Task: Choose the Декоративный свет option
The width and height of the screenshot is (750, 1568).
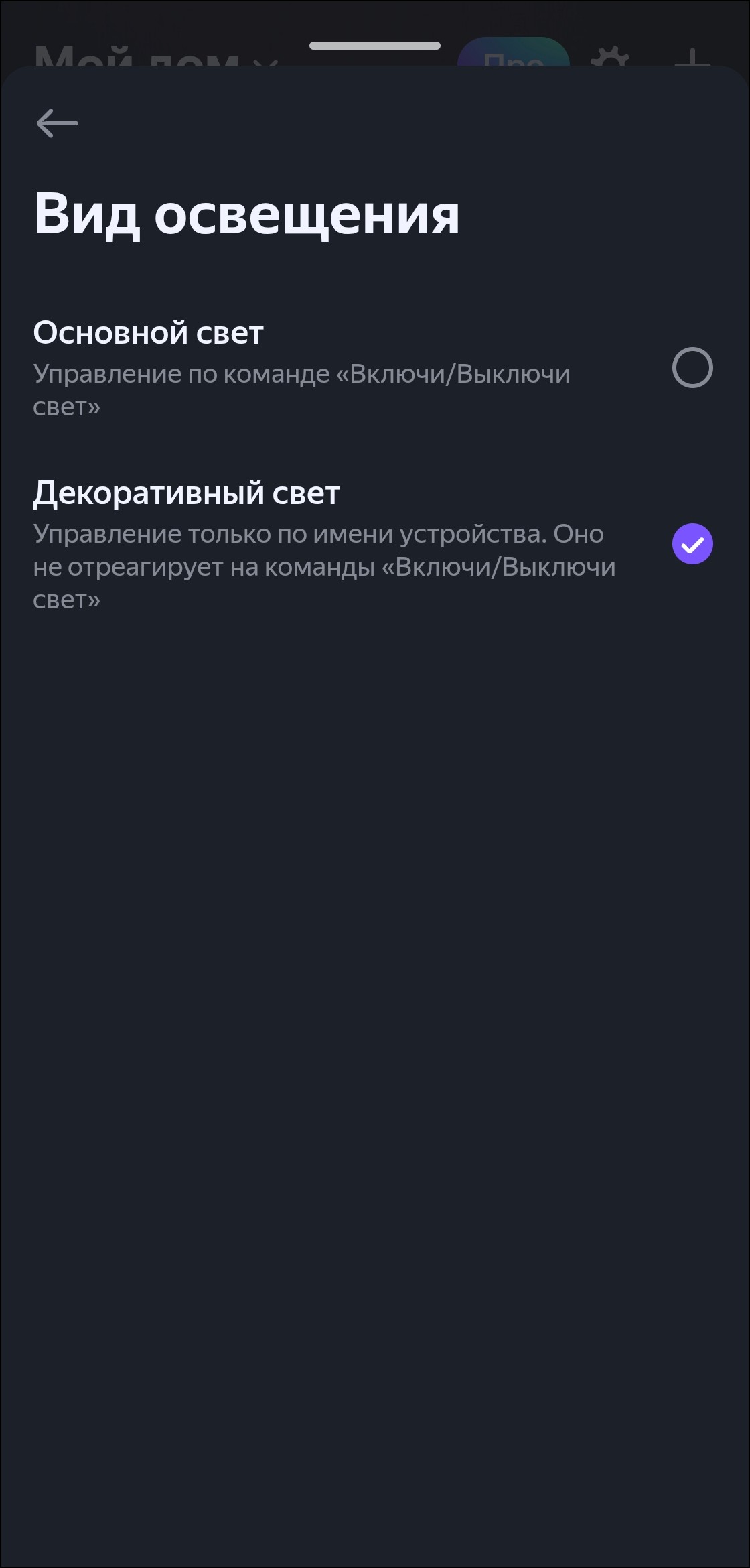Action: (692, 543)
